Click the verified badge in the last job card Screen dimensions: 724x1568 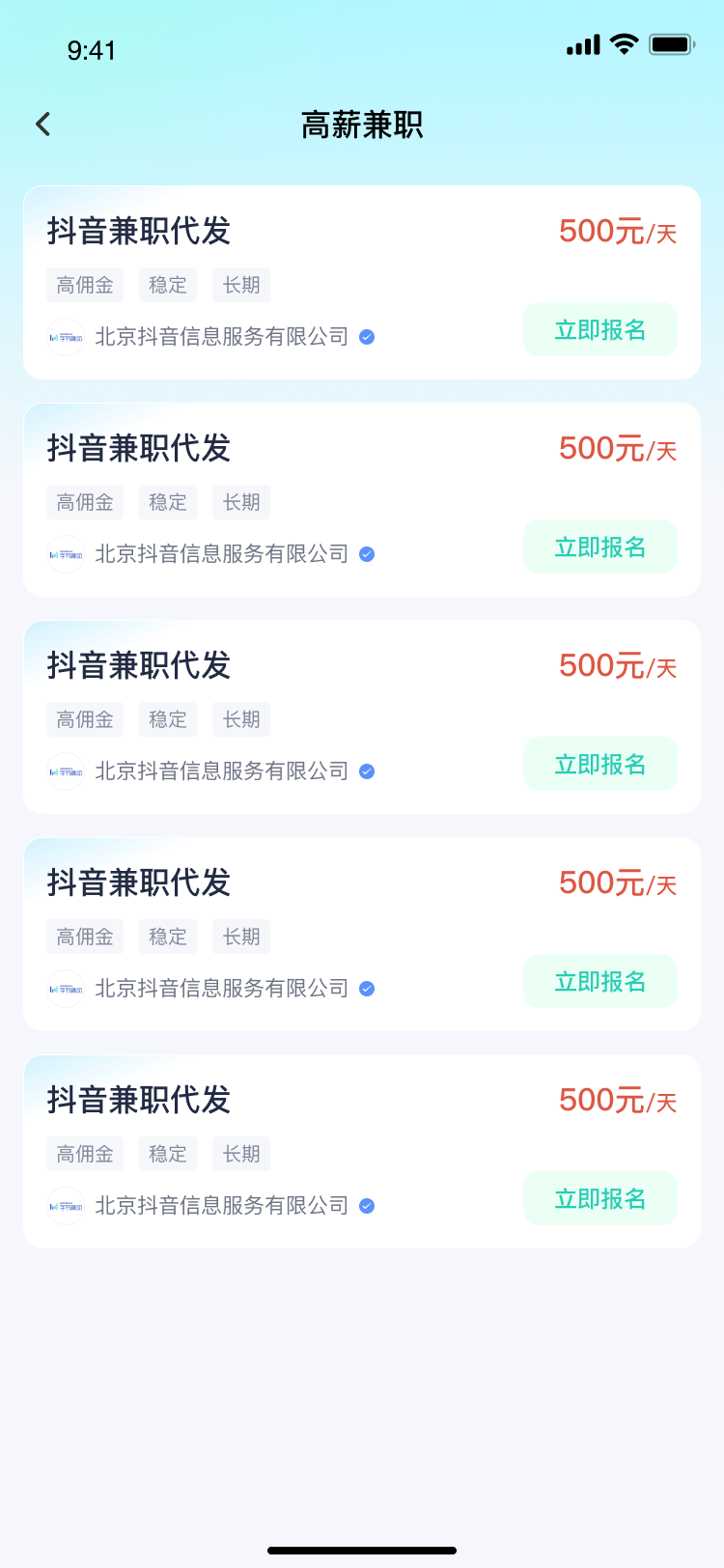pyautogui.click(x=366, y=1206)
